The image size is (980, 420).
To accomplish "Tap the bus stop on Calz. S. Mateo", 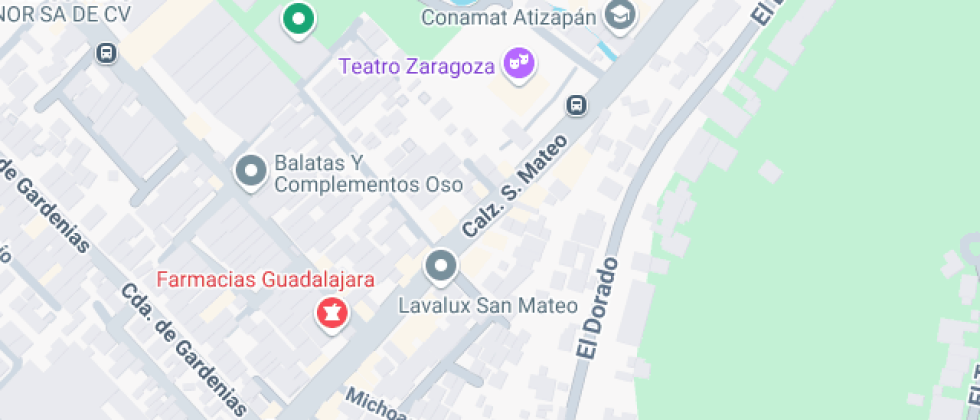I will (x=576, y=106).
